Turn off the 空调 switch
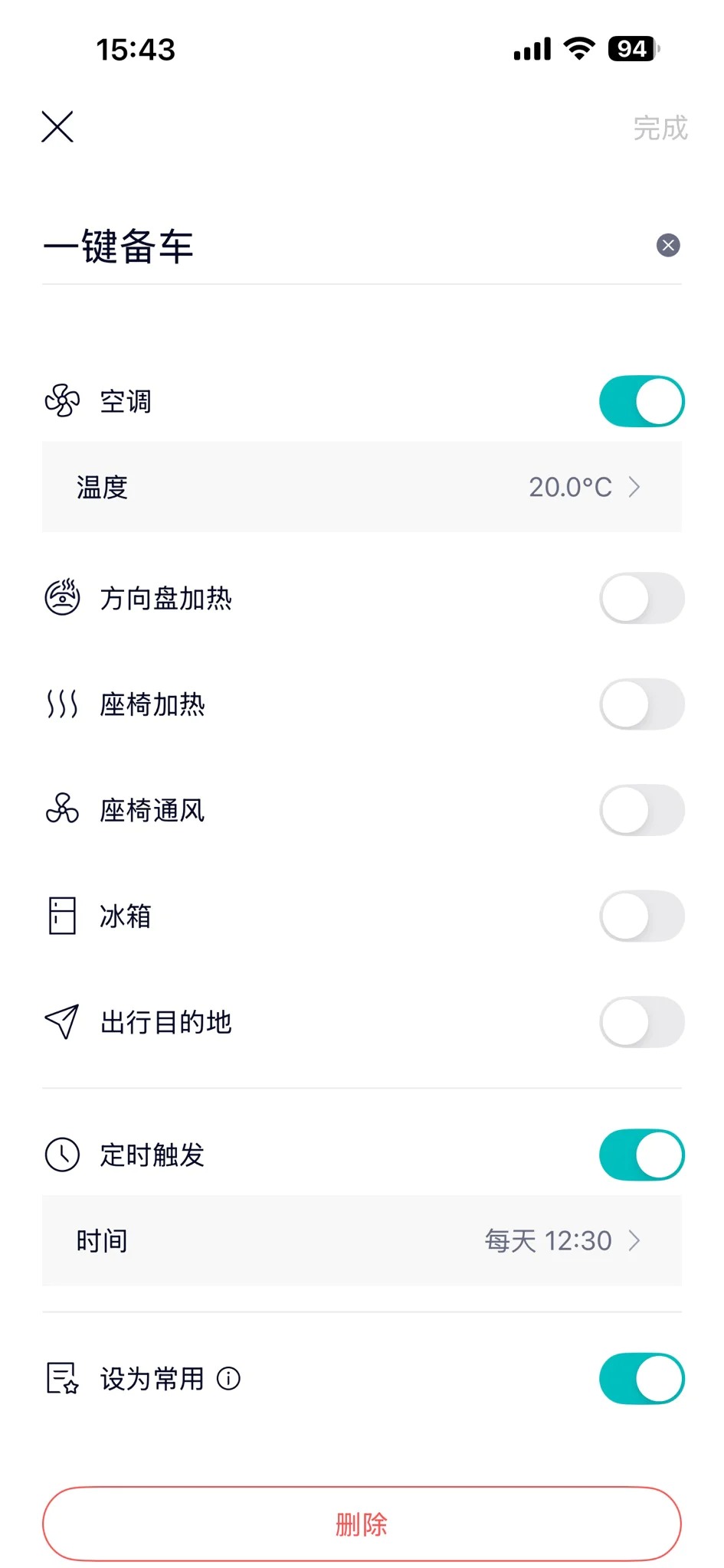 click(x=641, y=401)
